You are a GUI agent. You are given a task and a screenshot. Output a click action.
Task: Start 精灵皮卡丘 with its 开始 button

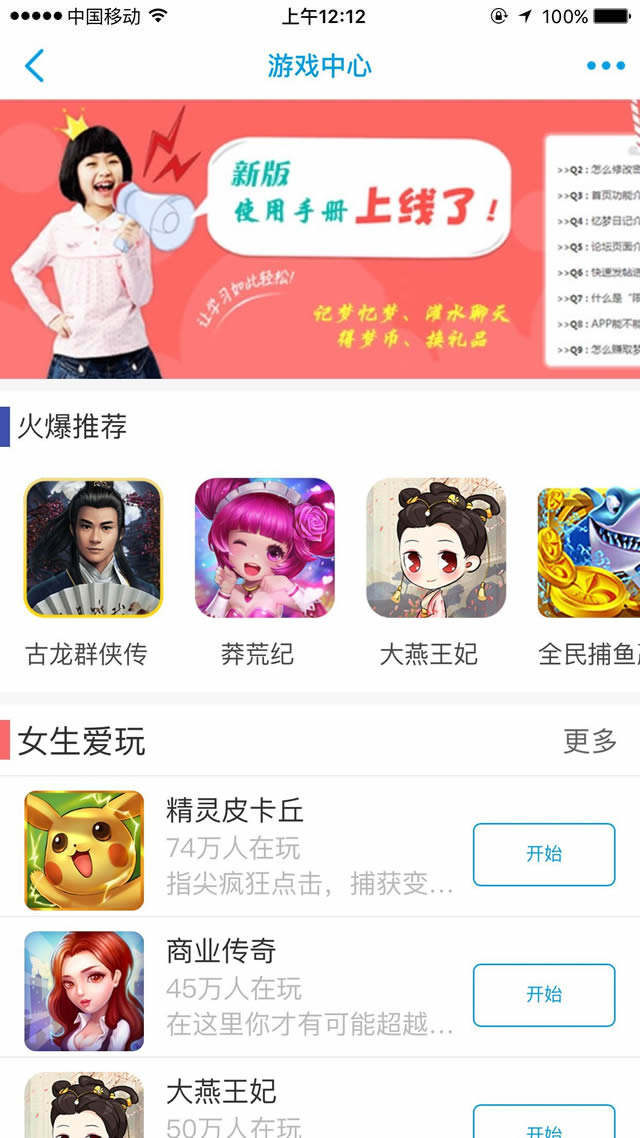pyautogui.click(x=543, y=854)
